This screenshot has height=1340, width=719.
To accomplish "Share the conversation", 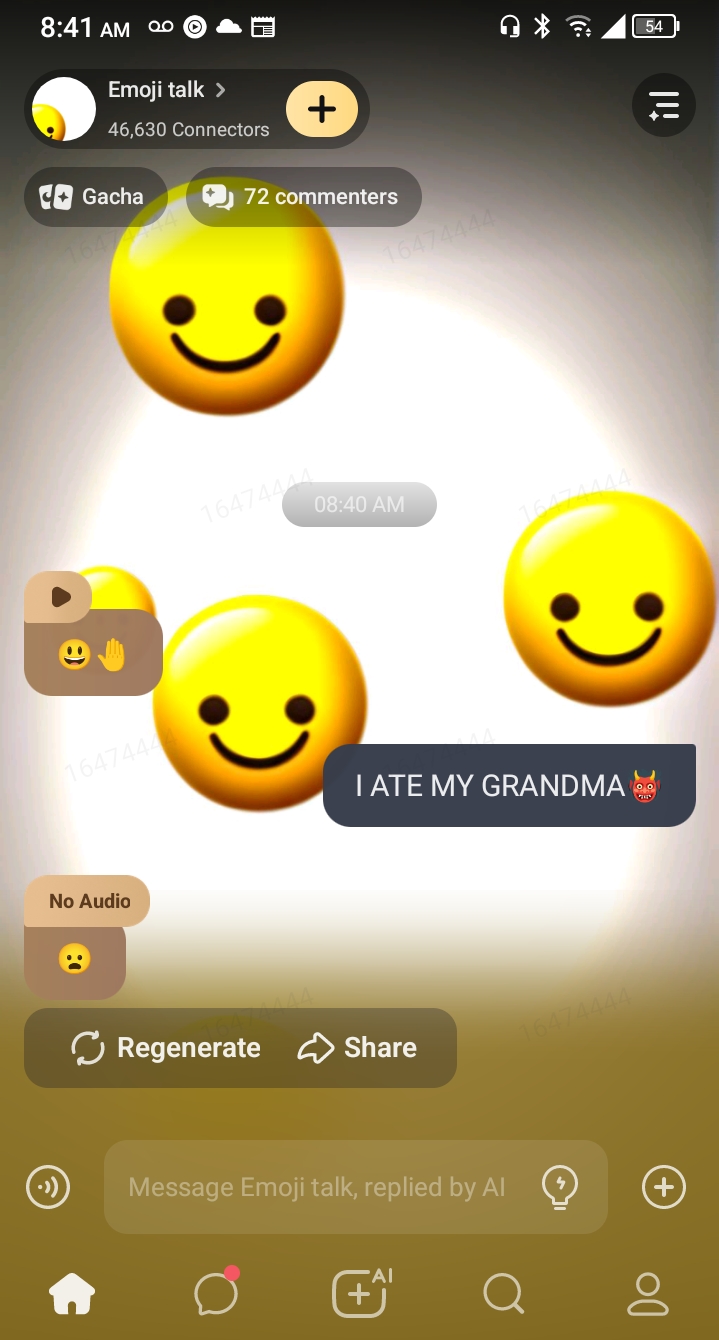I will pos(357,1048).
